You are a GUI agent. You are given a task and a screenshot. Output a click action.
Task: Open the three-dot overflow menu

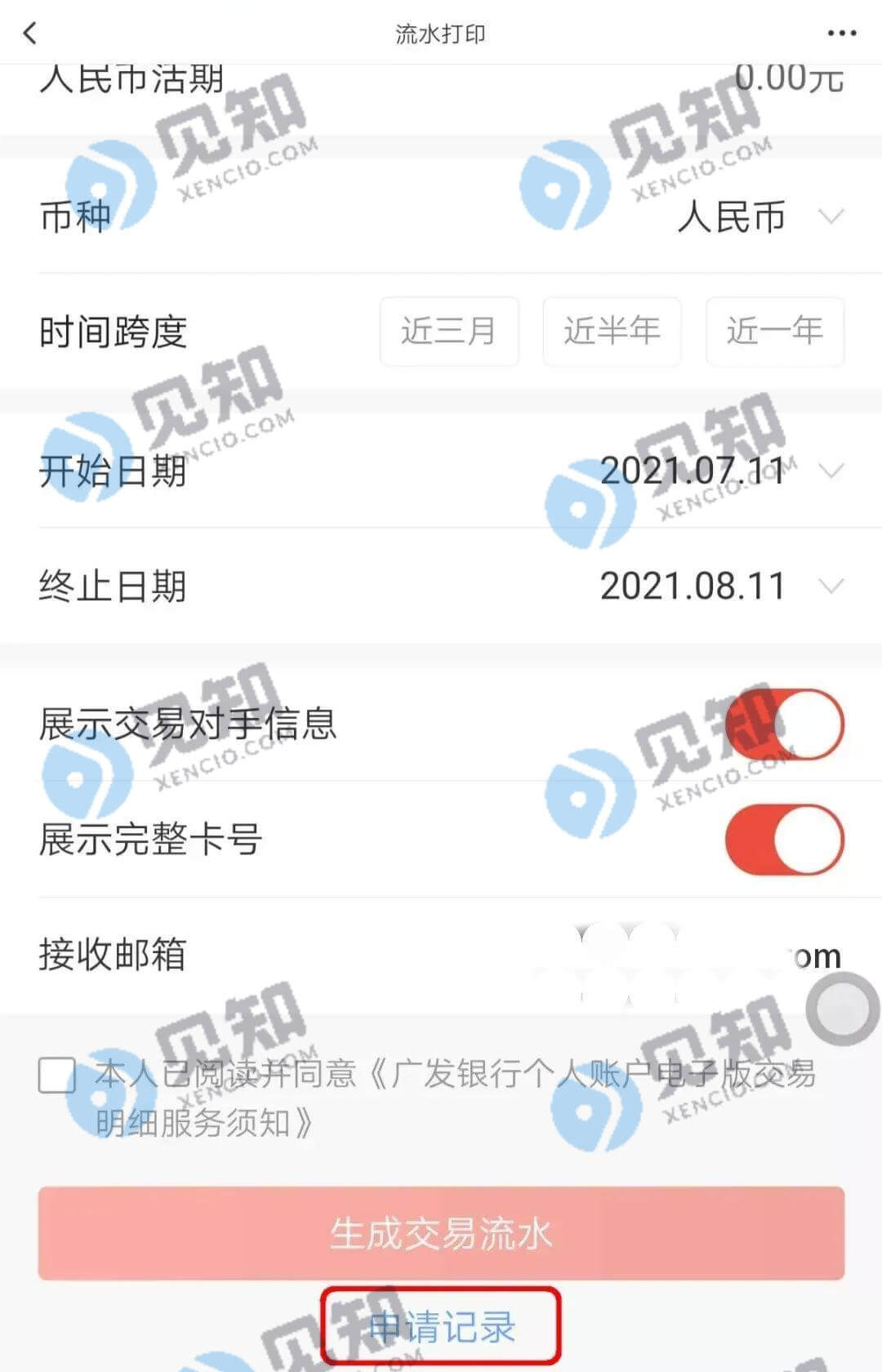841,33
